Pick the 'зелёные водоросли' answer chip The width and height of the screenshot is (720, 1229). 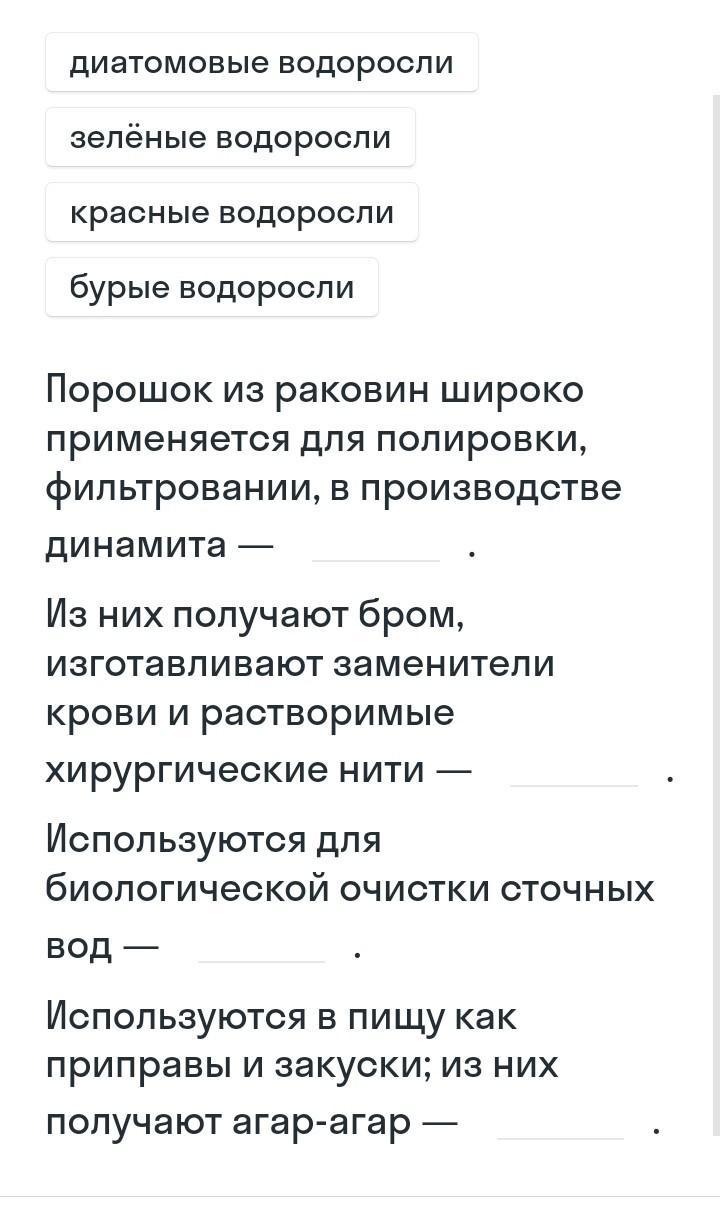pyautogui.click(x=230, y=138)
